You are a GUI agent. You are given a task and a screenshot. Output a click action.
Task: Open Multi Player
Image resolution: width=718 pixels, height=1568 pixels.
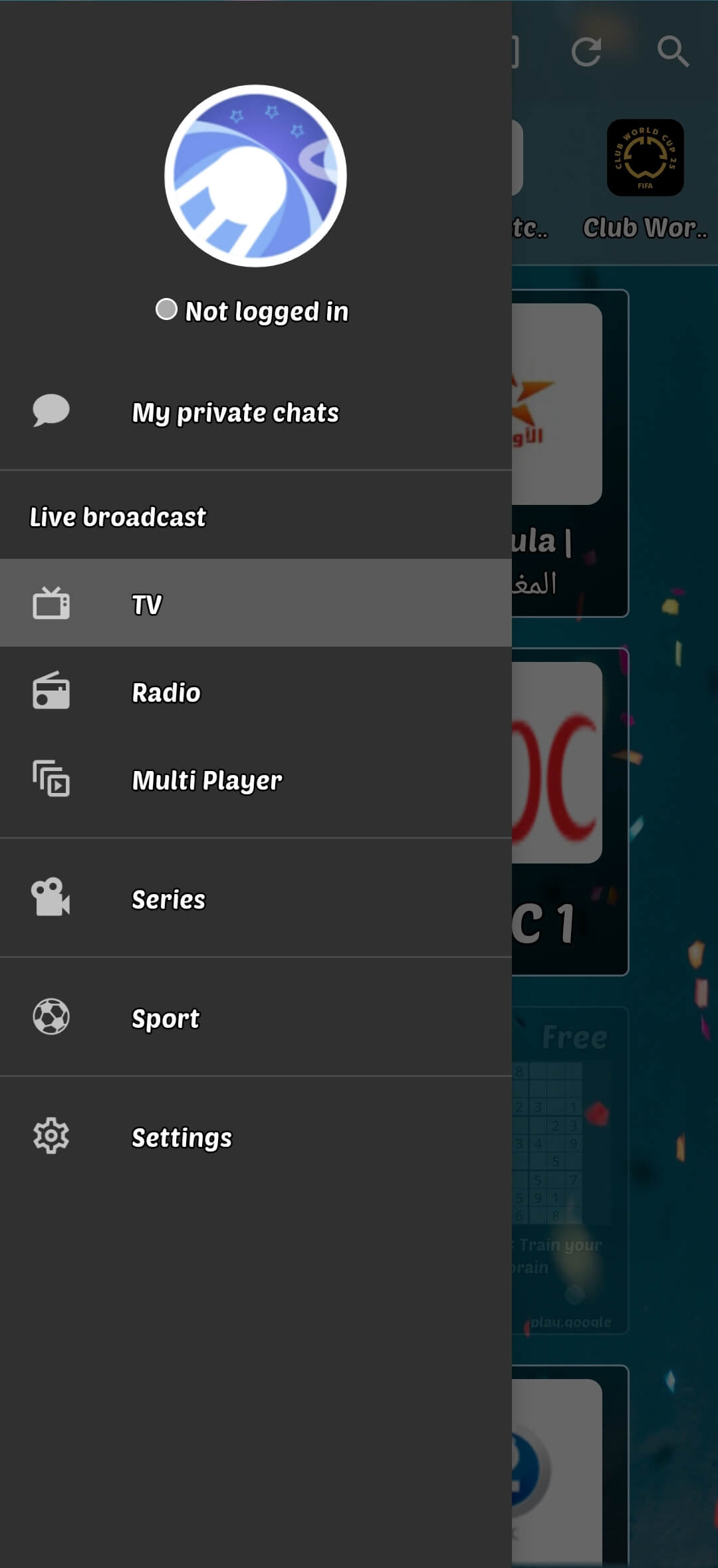(255, 780)
